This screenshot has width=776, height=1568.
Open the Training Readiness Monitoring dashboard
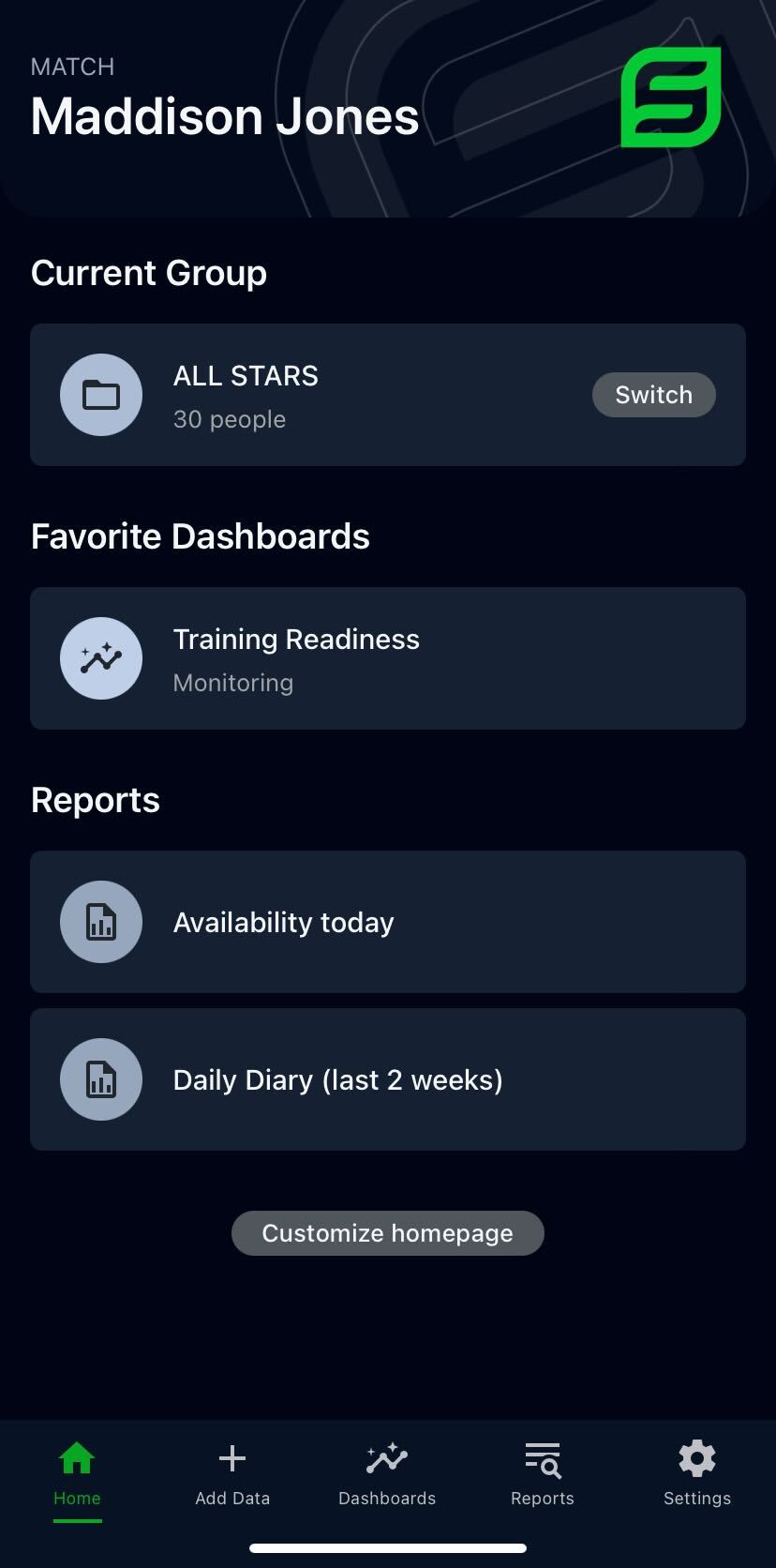387,658
